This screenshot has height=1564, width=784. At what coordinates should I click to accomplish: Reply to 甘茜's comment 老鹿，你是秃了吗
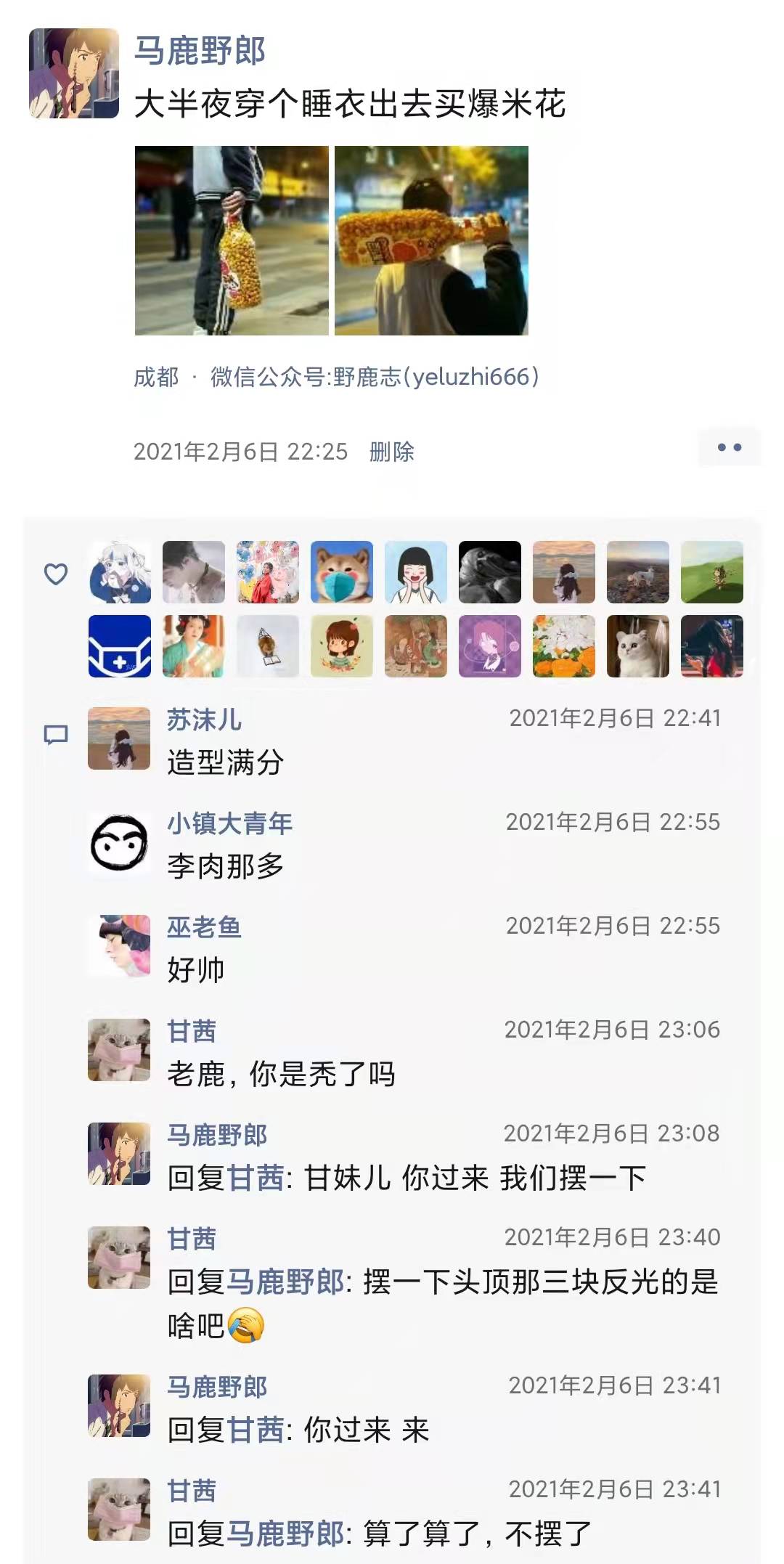pos(281,1074)
